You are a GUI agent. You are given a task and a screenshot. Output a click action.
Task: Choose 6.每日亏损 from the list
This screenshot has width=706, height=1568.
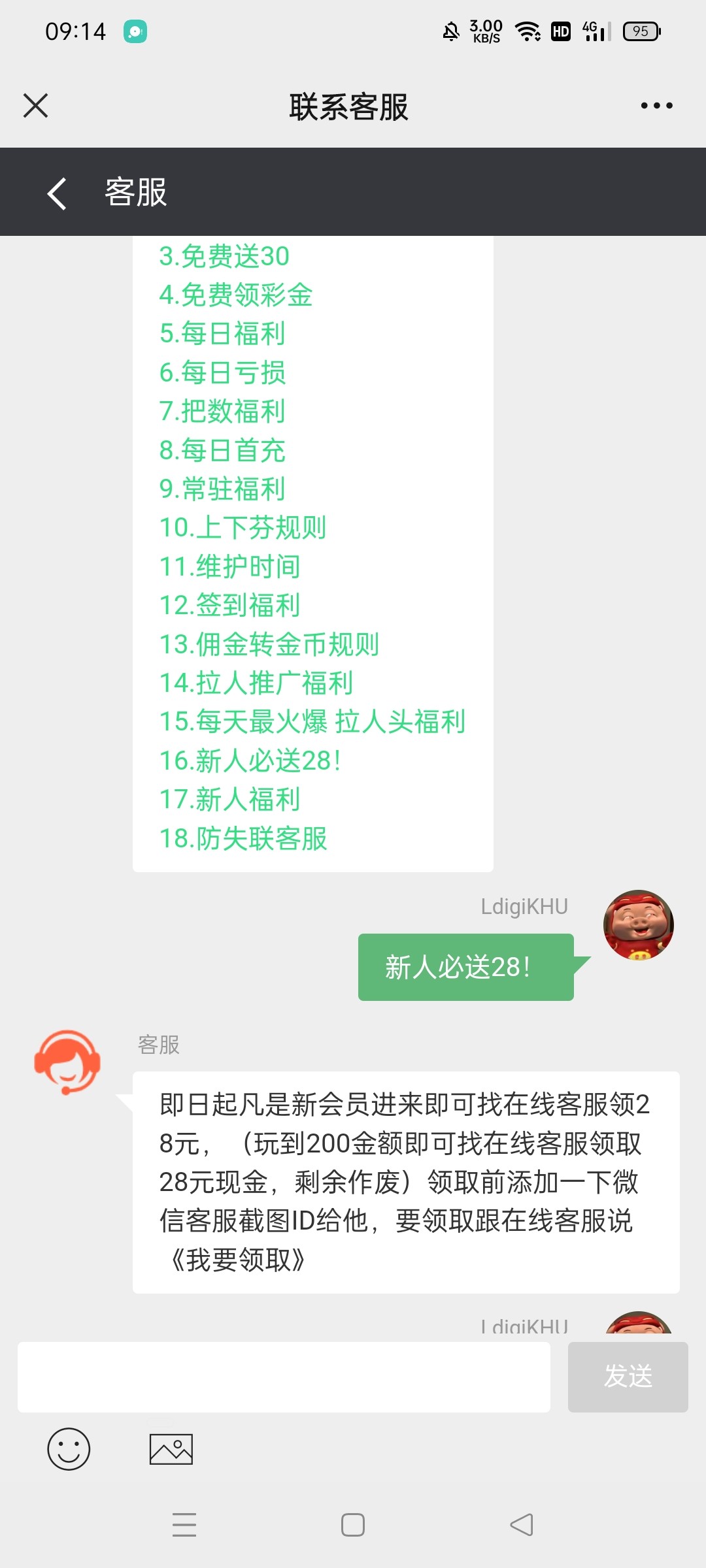[222, 372]
